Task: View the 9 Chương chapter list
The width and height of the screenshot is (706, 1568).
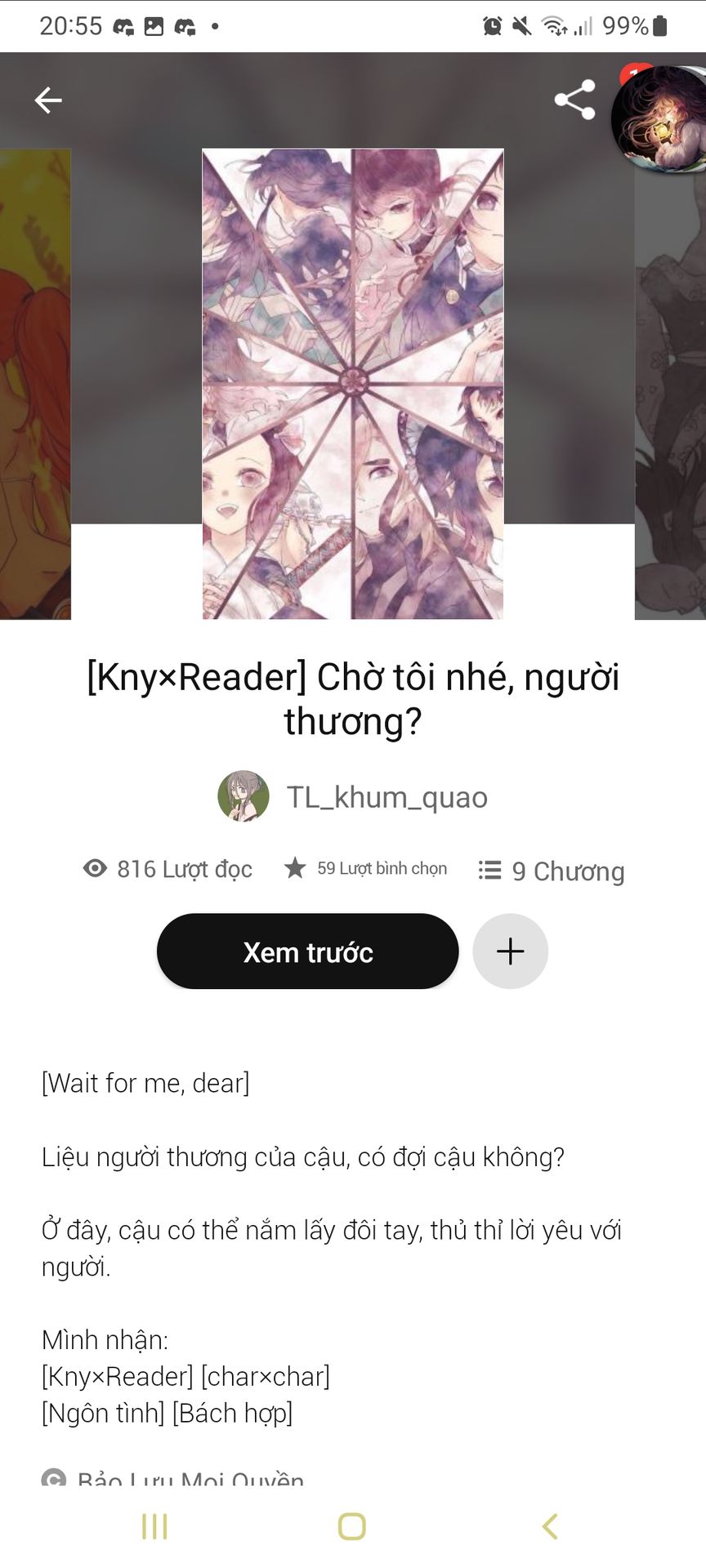Action: [552, 871]
